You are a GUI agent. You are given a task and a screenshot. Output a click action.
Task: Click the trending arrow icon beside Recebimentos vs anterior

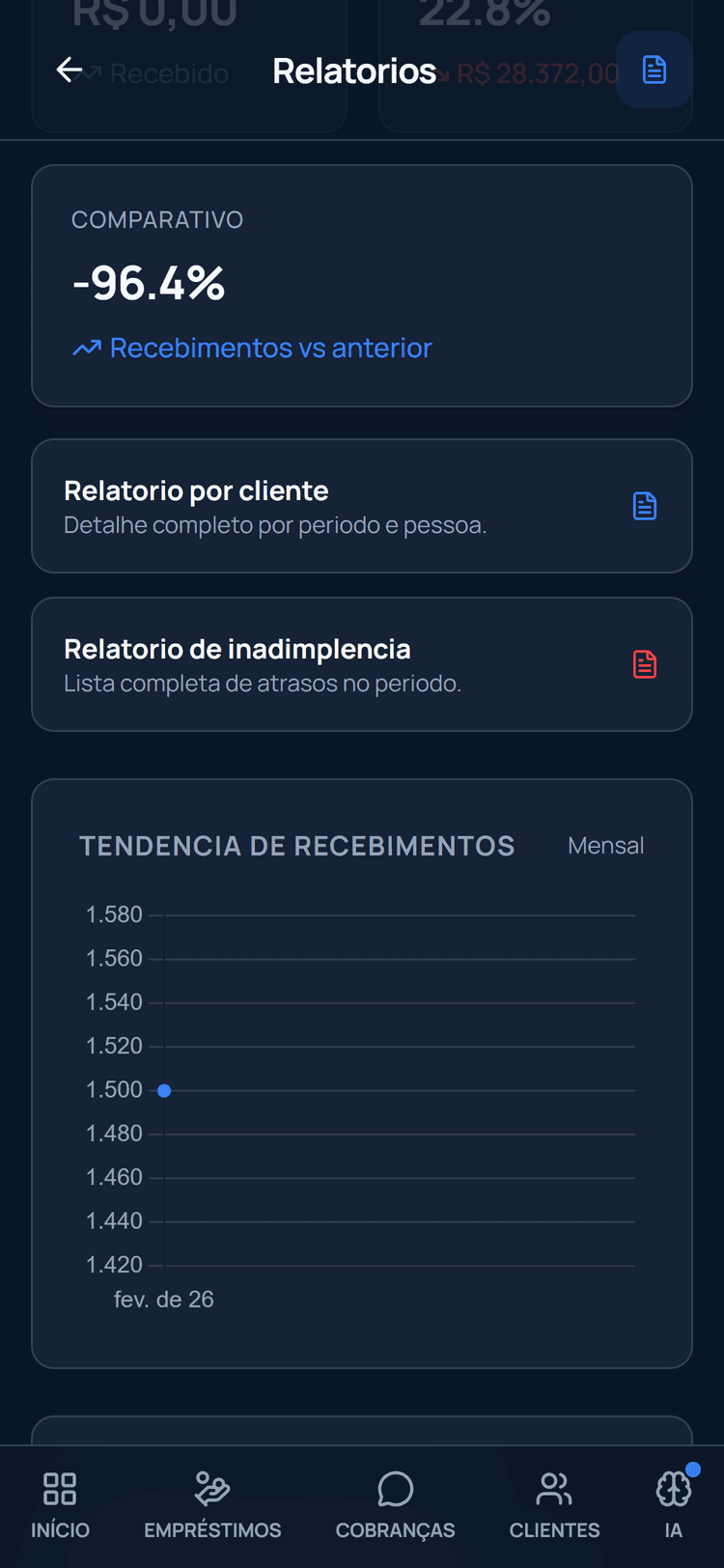point(87,348)
